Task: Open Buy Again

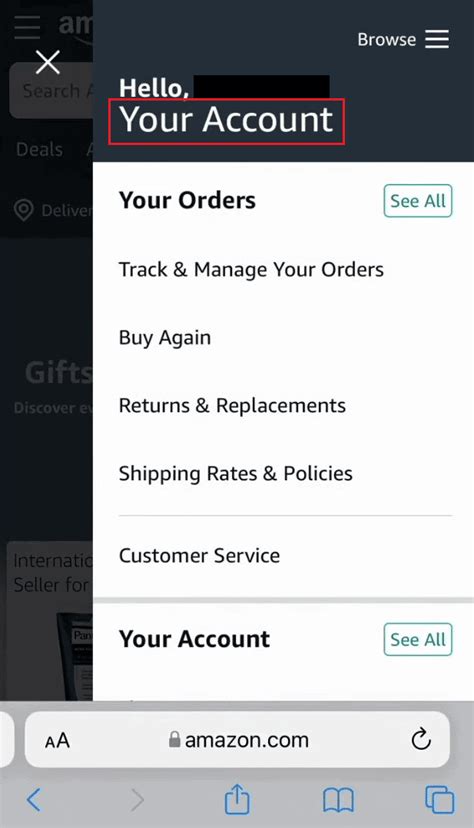Action: point(165,337)
